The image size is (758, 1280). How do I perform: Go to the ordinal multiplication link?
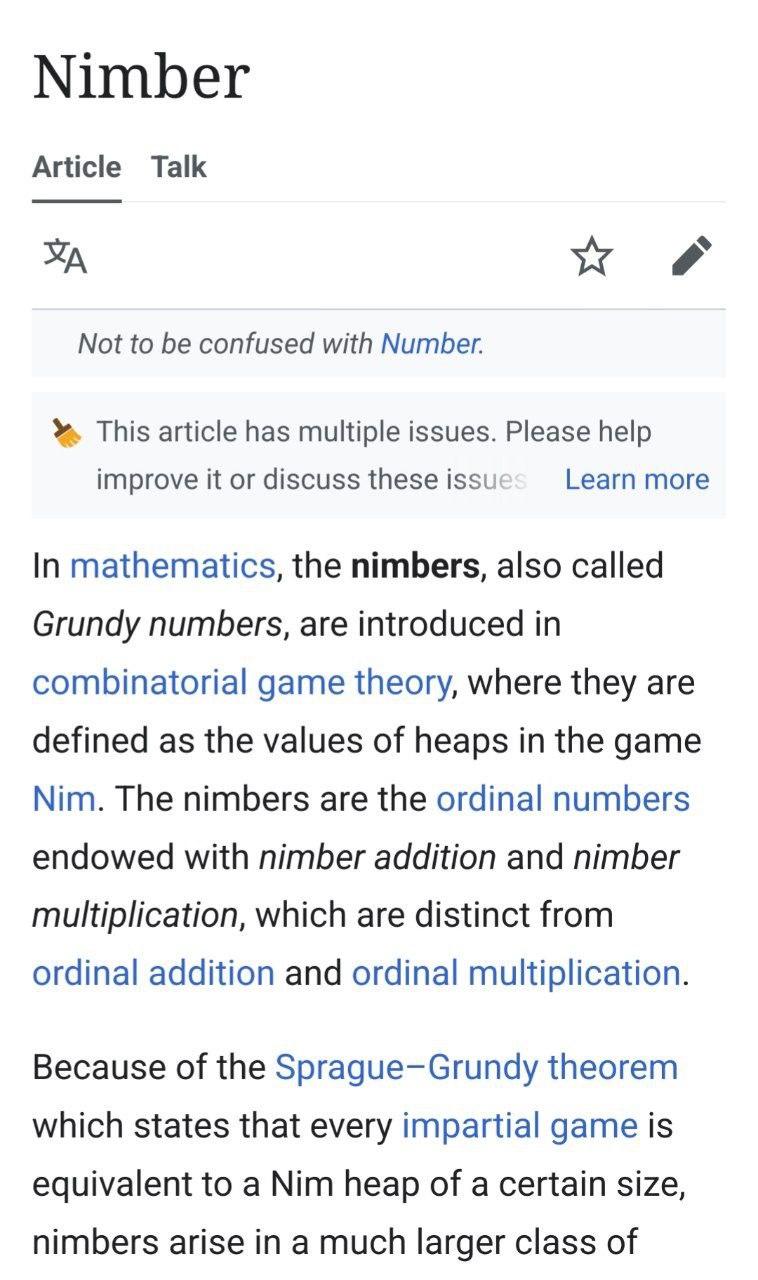pos(516,973)
